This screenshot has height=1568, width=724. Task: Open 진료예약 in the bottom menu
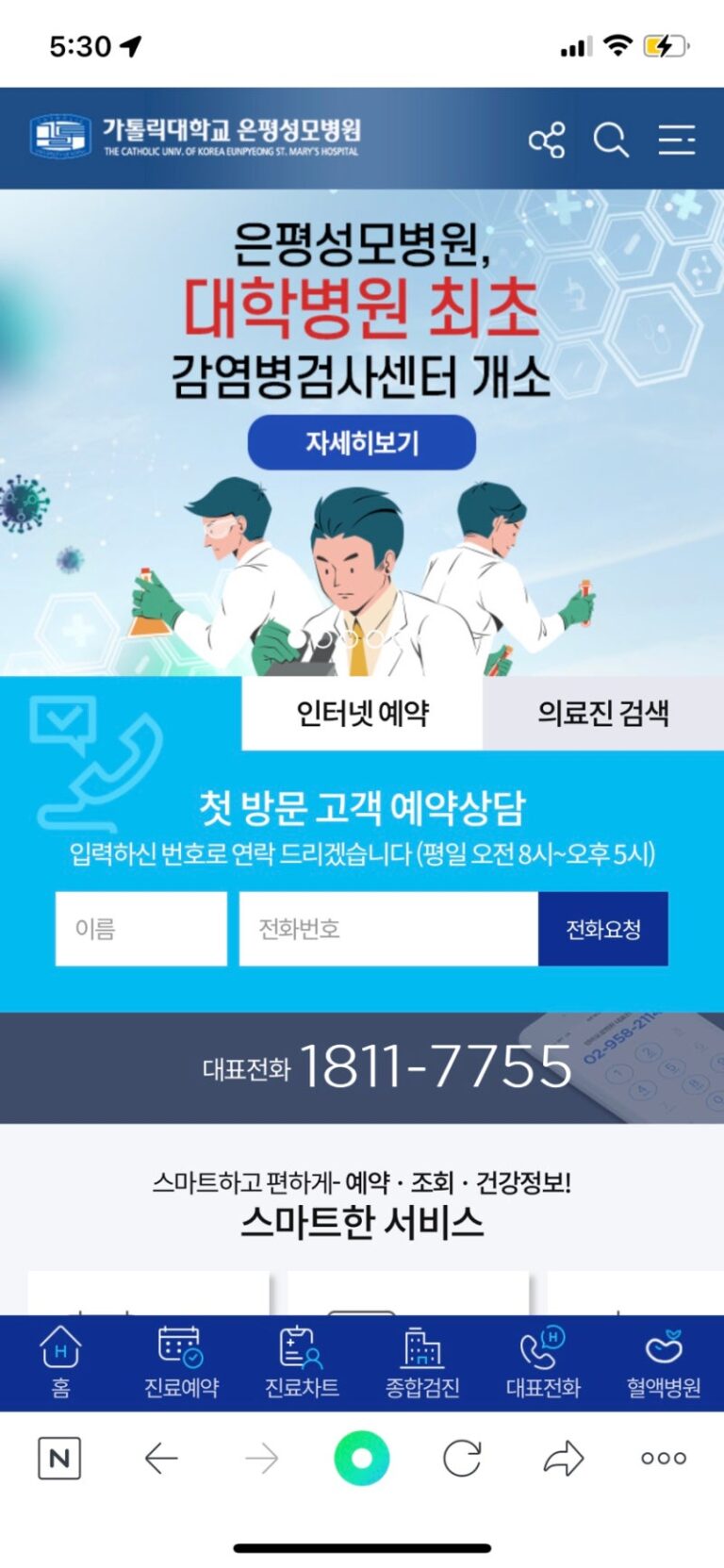coord(181,1362)
